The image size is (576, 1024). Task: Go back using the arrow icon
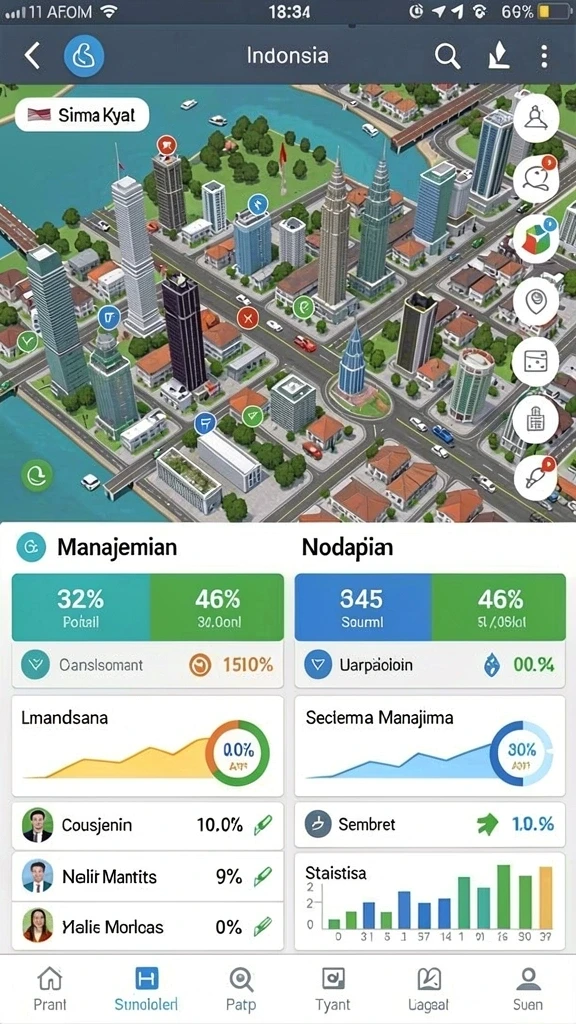[33, 56]
